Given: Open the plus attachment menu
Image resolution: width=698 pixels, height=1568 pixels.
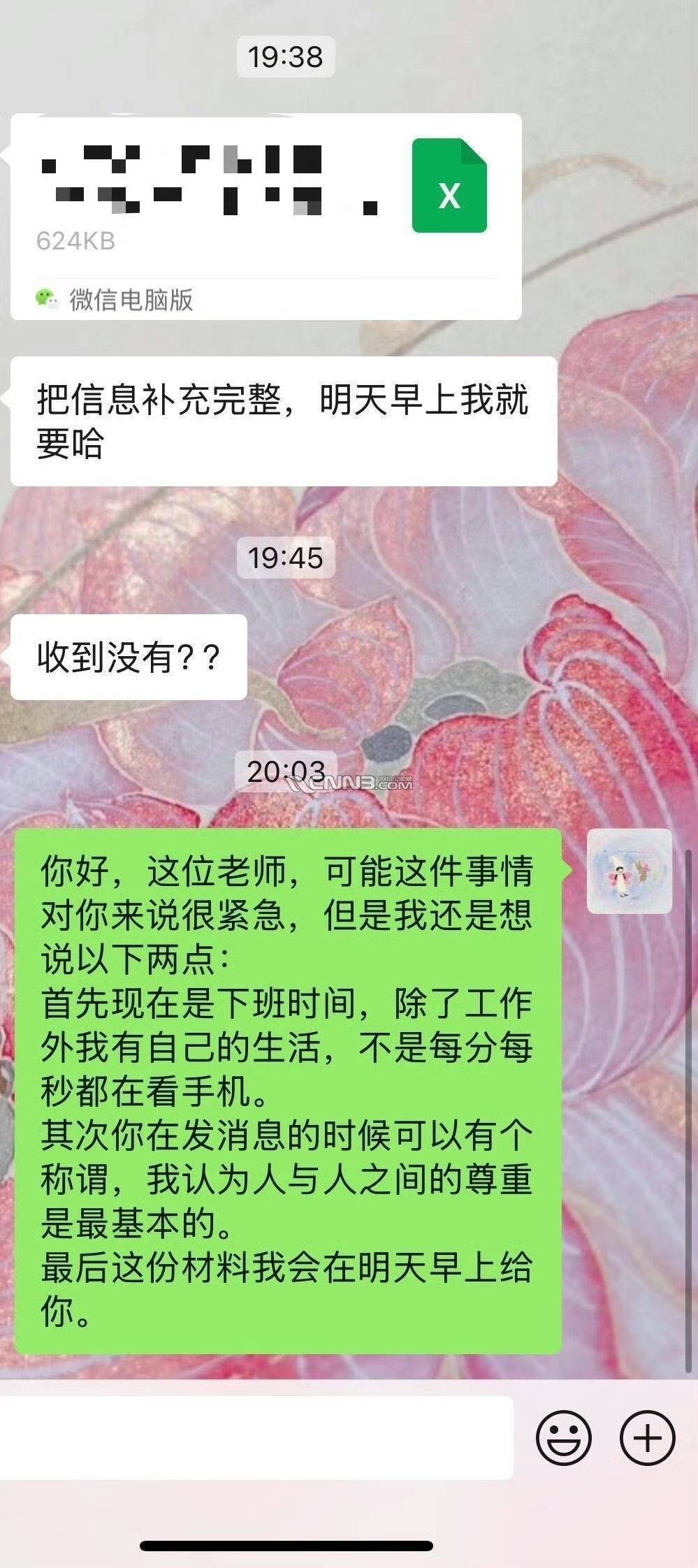Looking at the screenshot, I should 647,1438.
